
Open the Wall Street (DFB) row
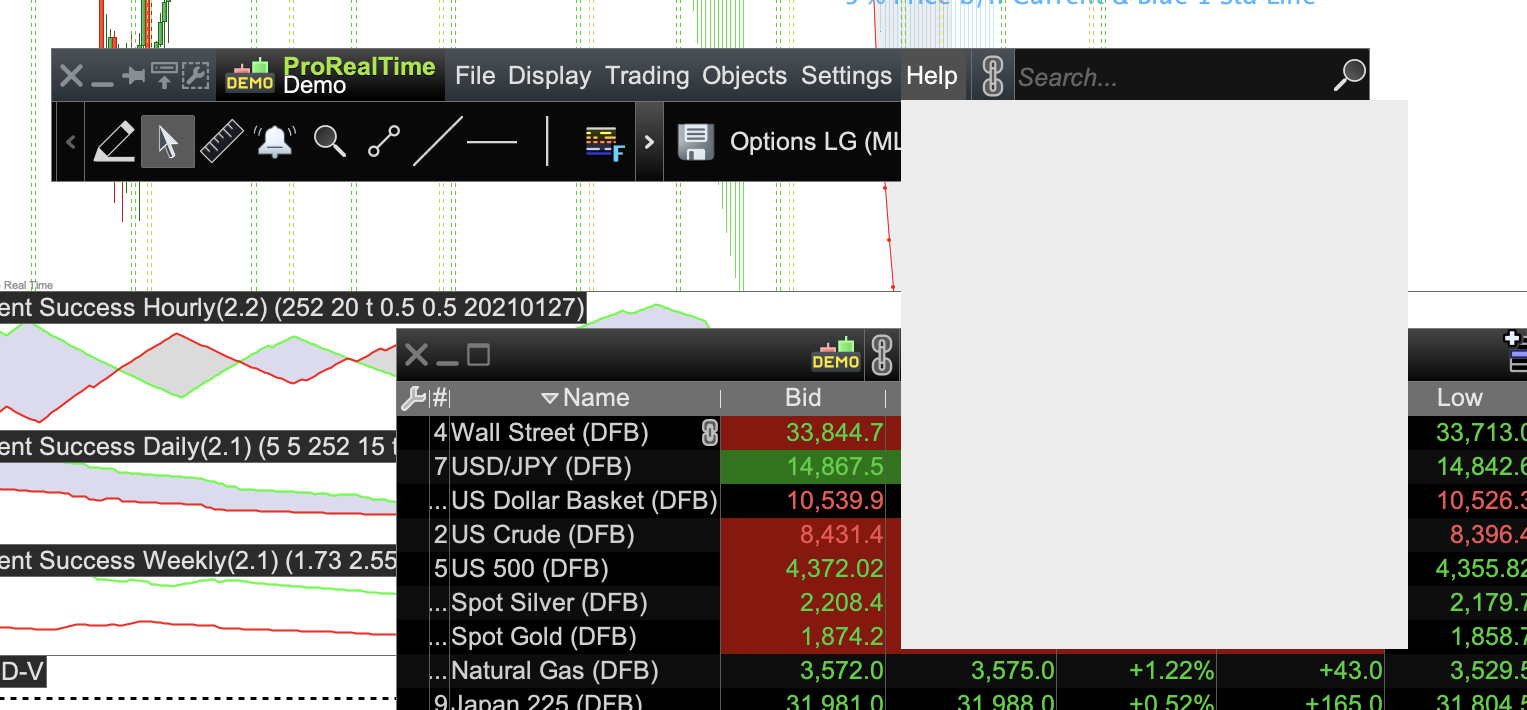550,433
